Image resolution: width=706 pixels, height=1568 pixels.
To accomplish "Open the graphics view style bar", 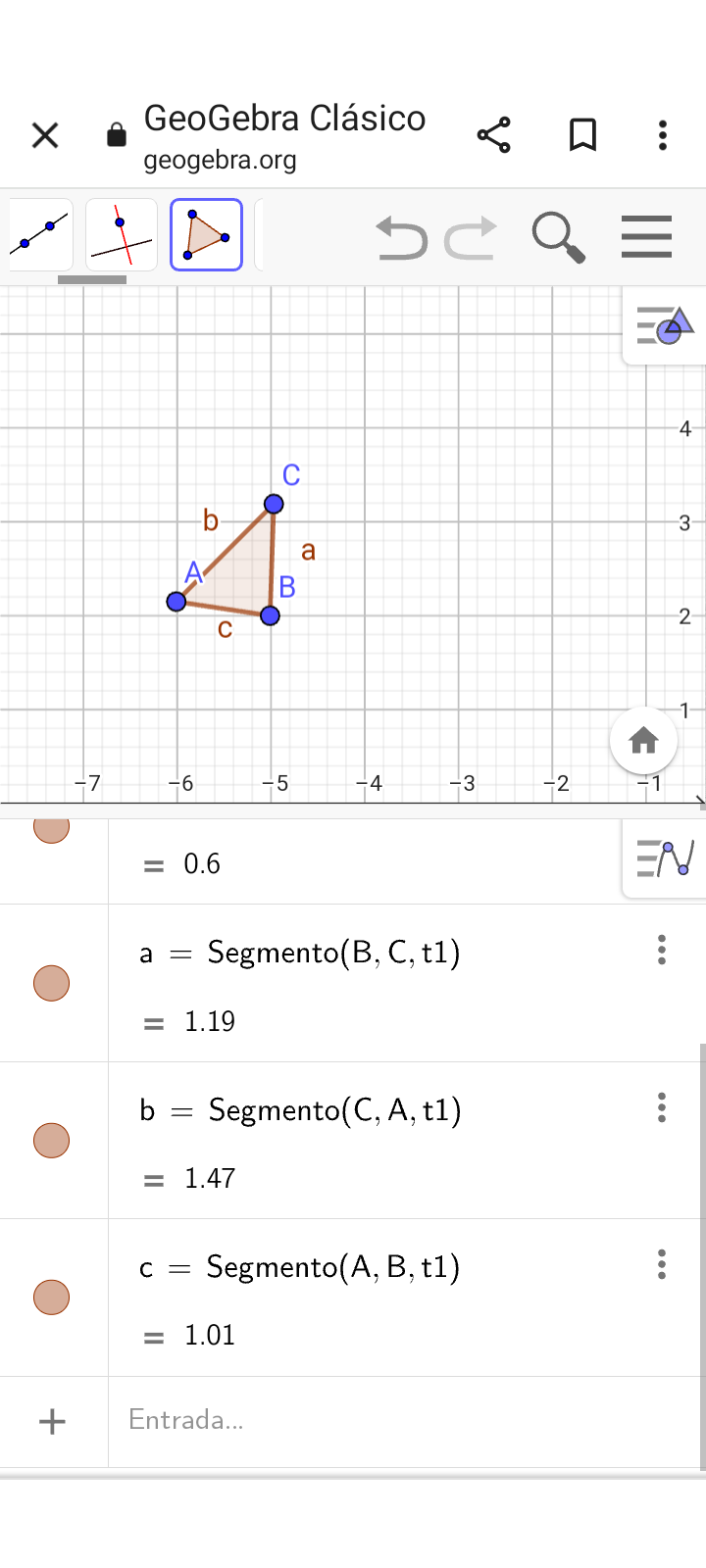I will coord(665,325).
